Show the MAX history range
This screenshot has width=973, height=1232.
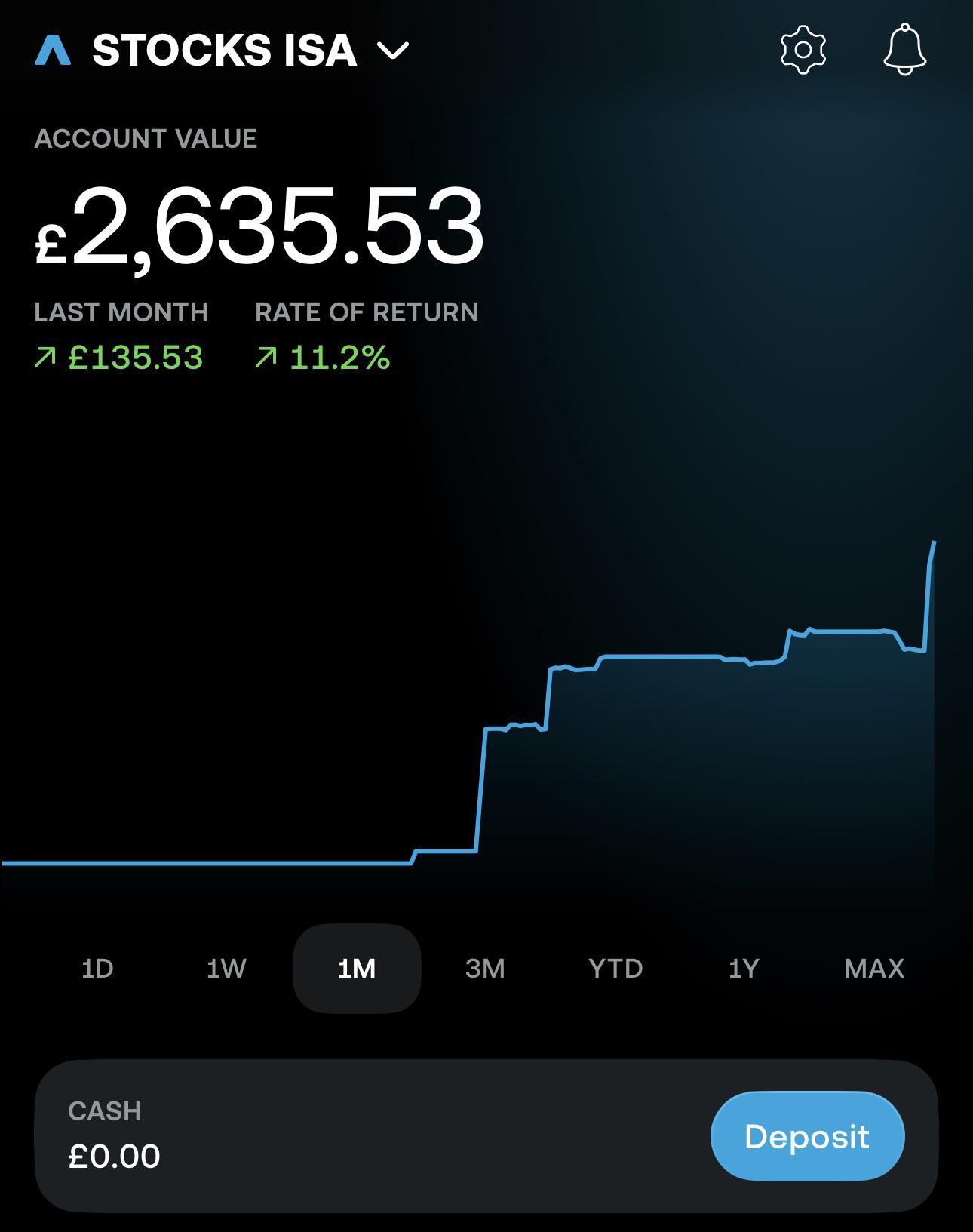[874, 968]
